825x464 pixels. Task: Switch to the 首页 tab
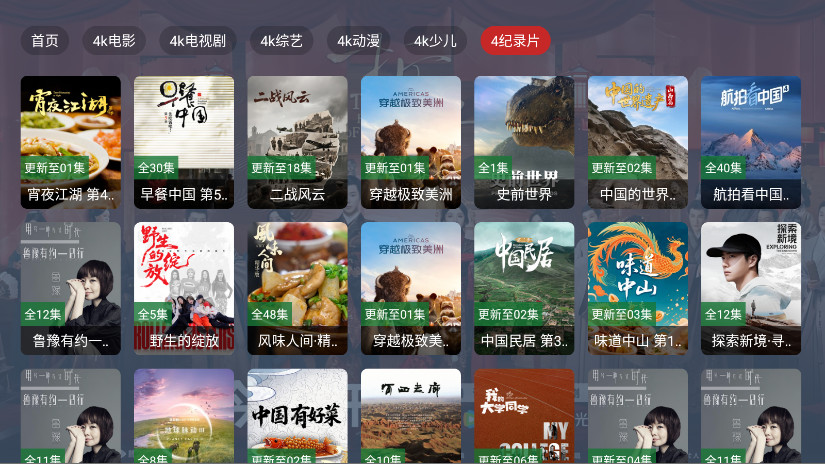point(45,41)
